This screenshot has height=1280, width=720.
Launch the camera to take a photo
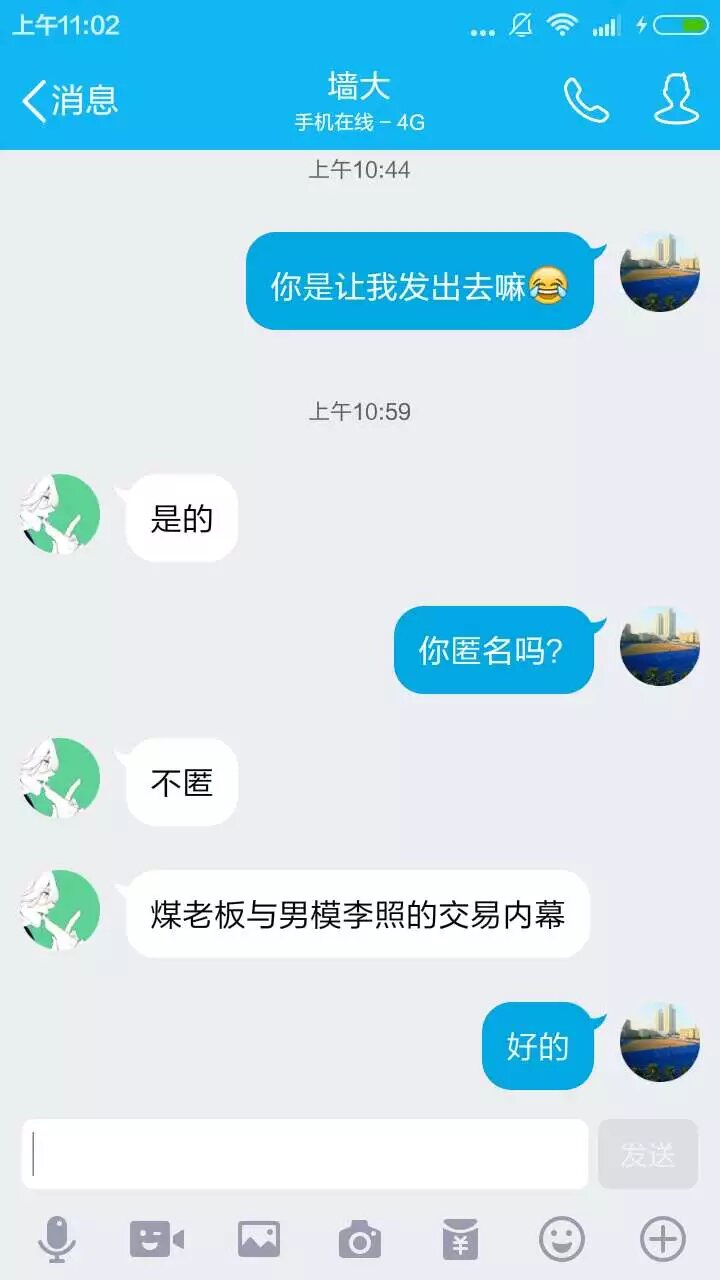coord(359,1240)
